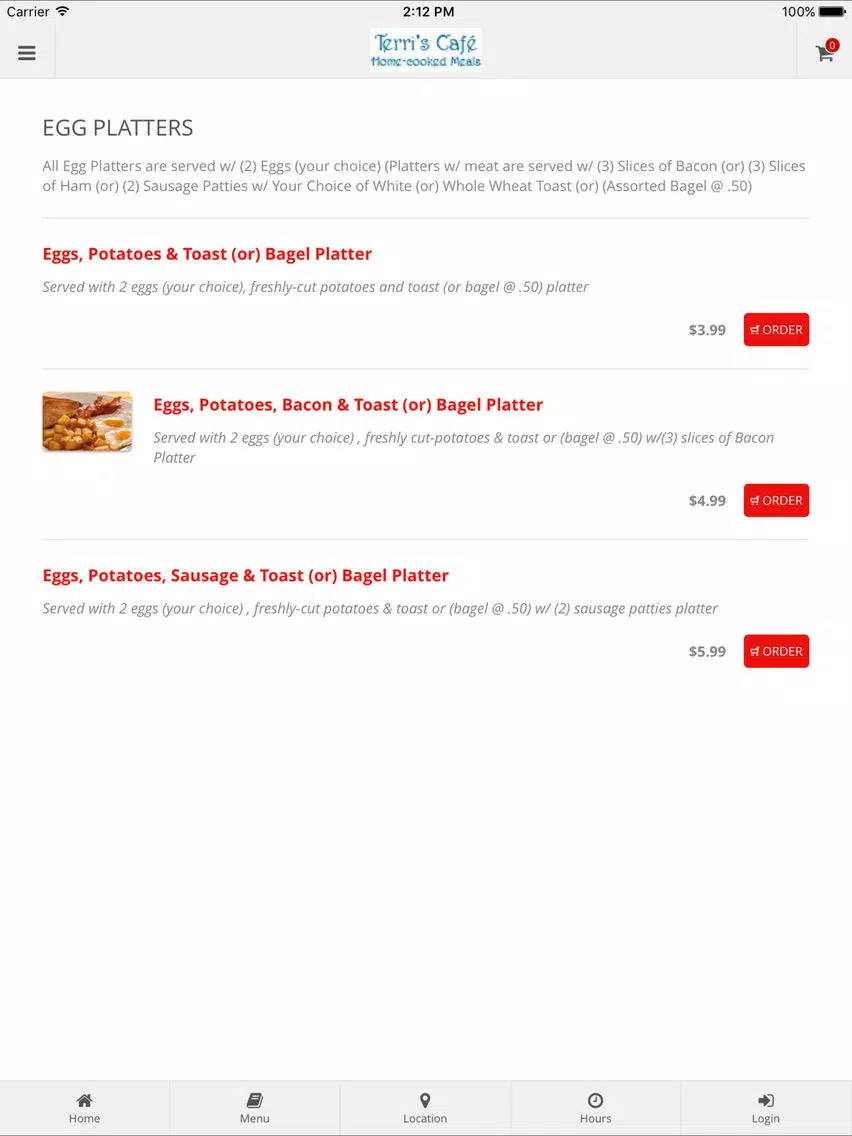852x1136 pixels.
Task: Open the hamburger drawer menu
Action: [x=27, y=53]
